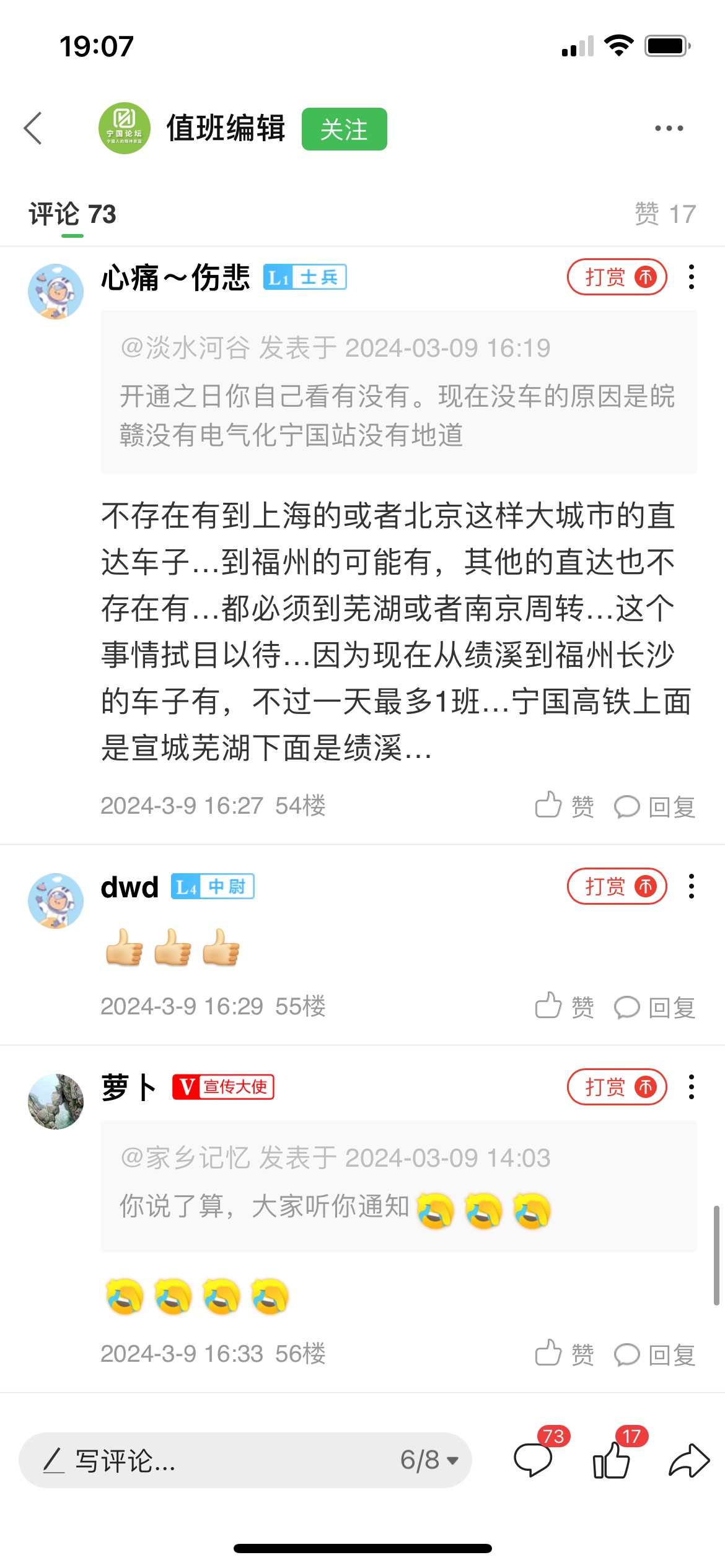Share this post with the arrow icon
The image size is (725, 1568).
click(688, 1460)
